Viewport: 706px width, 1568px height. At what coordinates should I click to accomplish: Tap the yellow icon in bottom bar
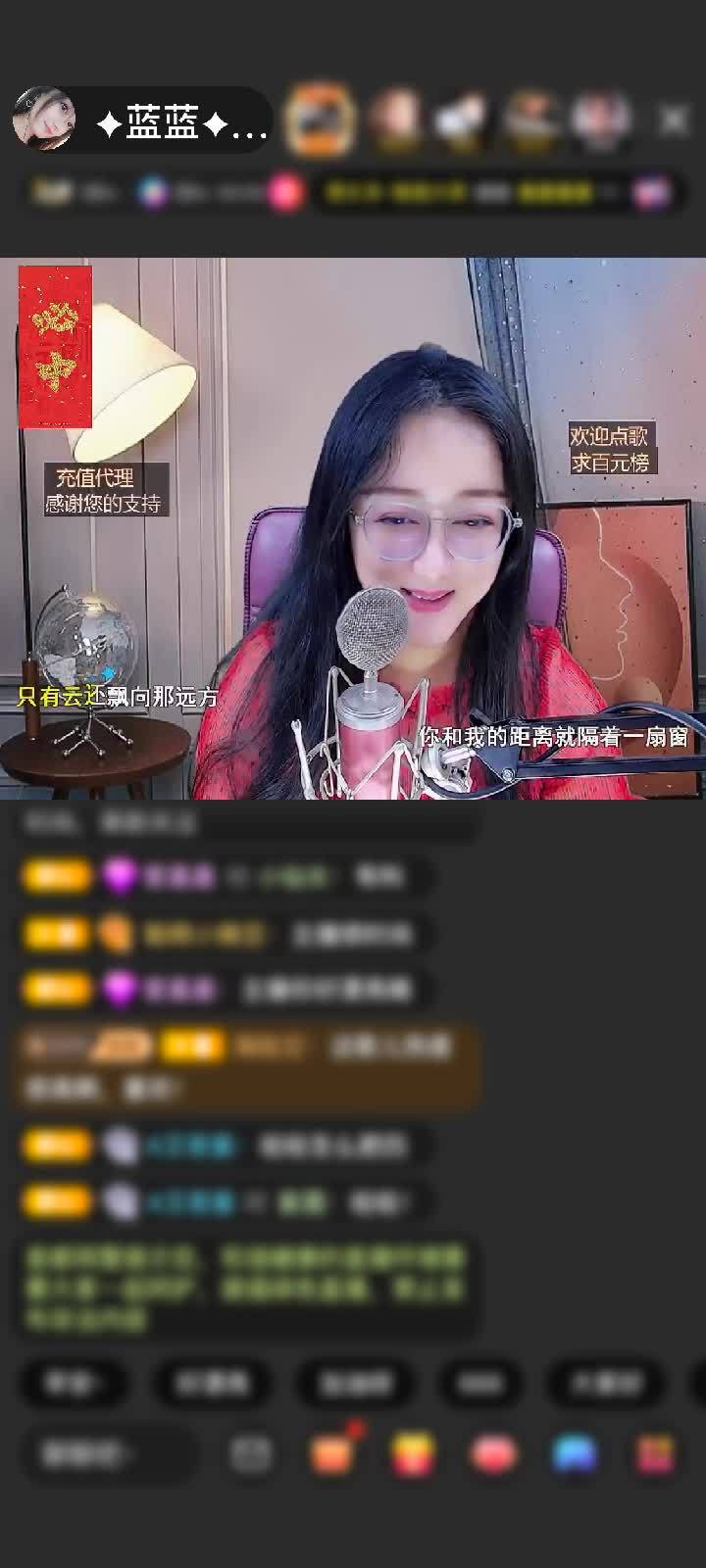coord(414,1454)
